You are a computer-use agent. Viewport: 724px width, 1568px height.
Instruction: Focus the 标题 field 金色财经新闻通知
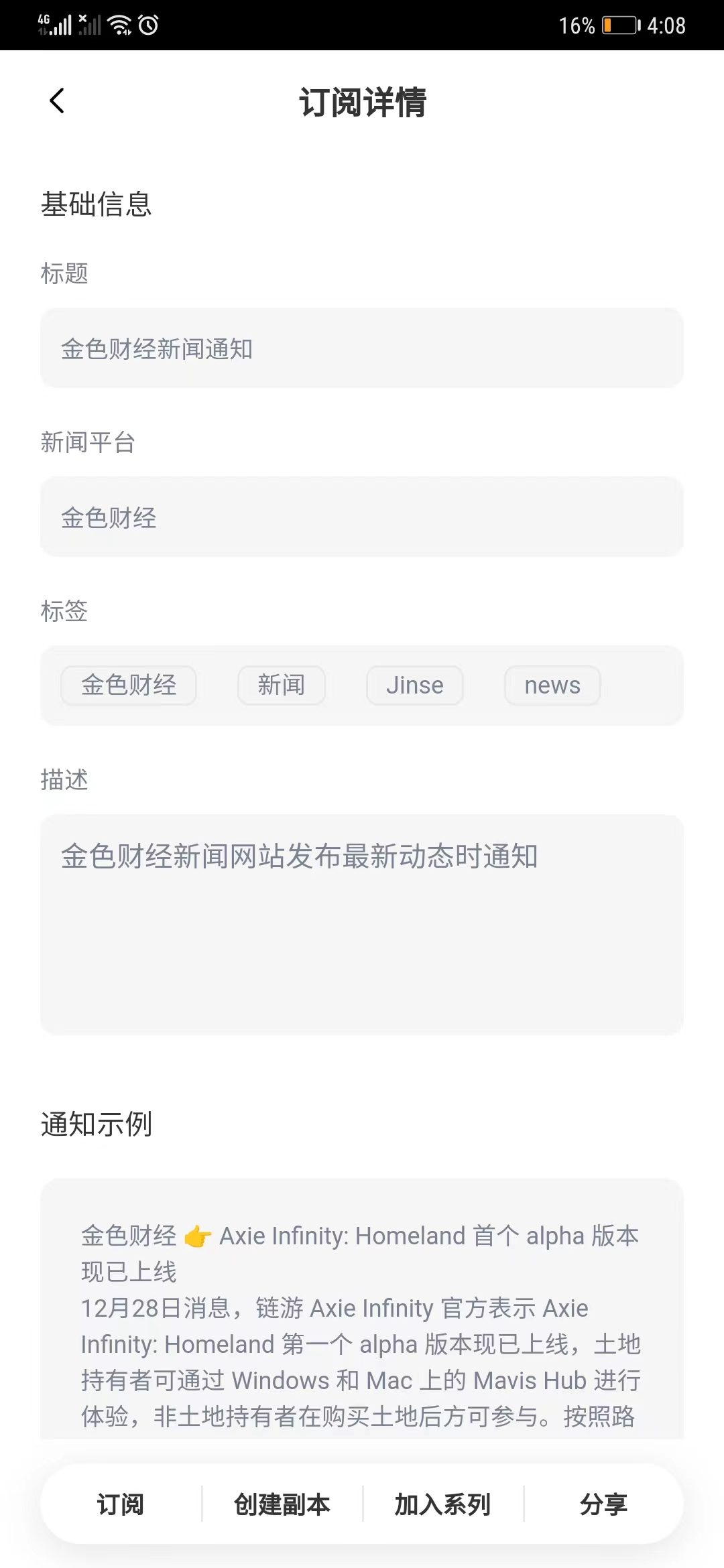[362, 348]
